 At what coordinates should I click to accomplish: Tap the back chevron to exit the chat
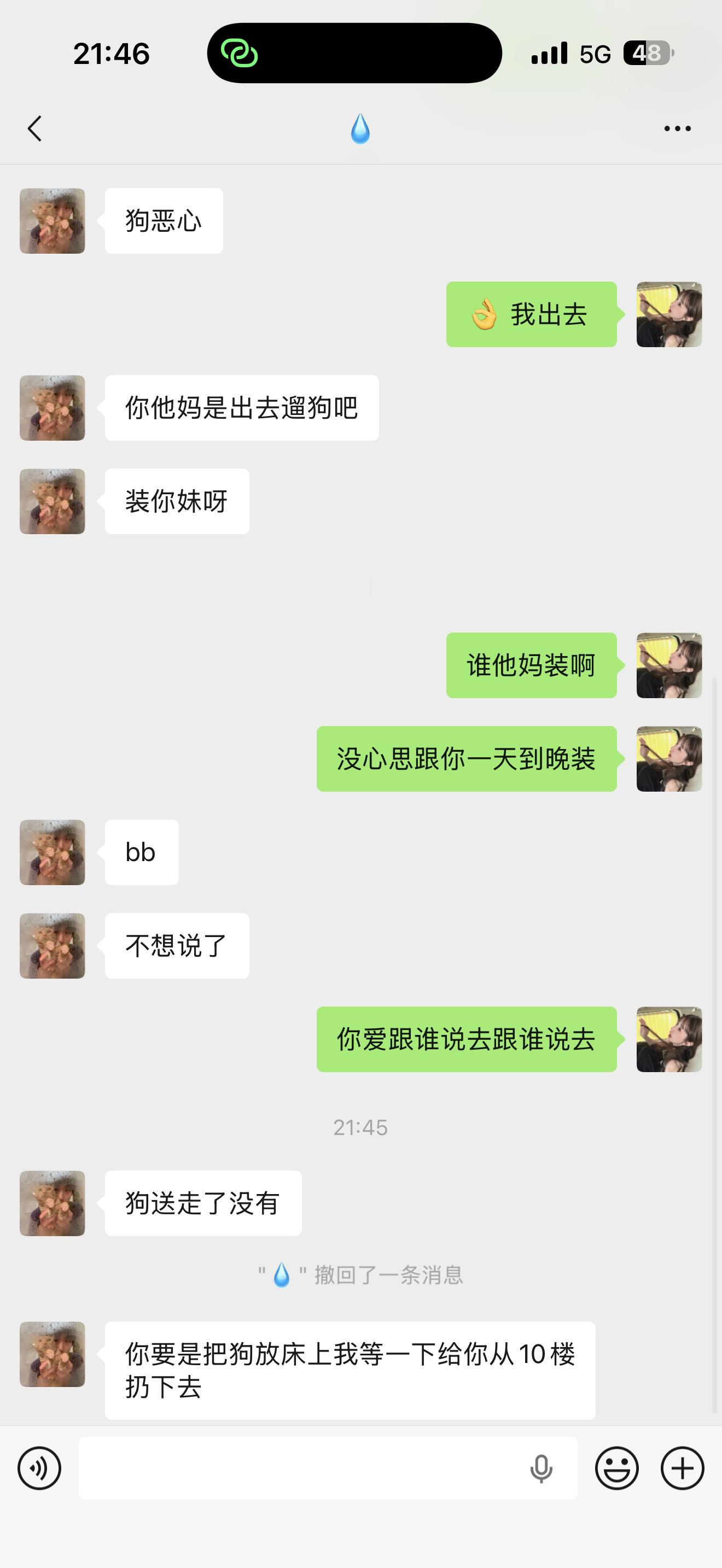tap(34, 128)
